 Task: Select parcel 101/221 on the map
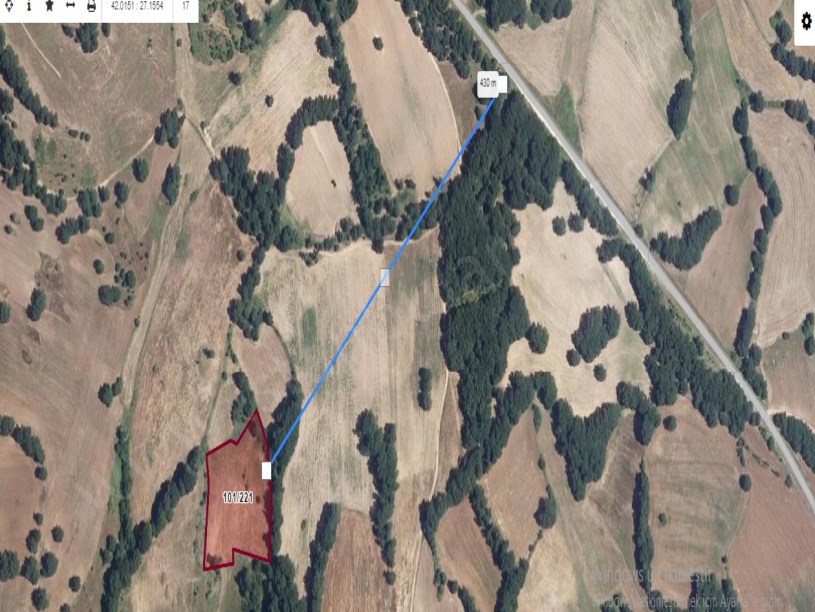click(x=237, y=497)
